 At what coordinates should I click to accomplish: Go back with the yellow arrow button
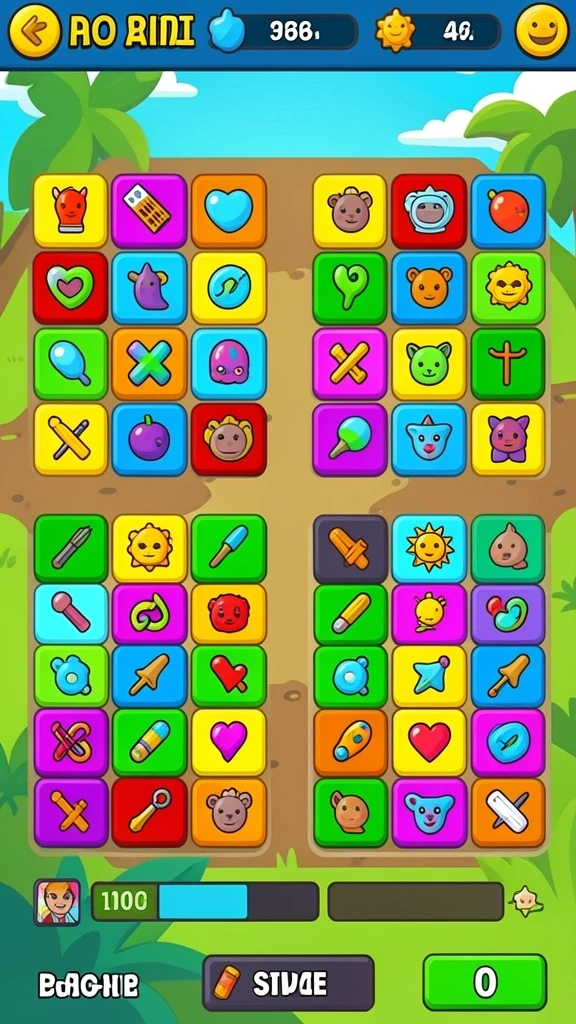(x=35, y=31)
